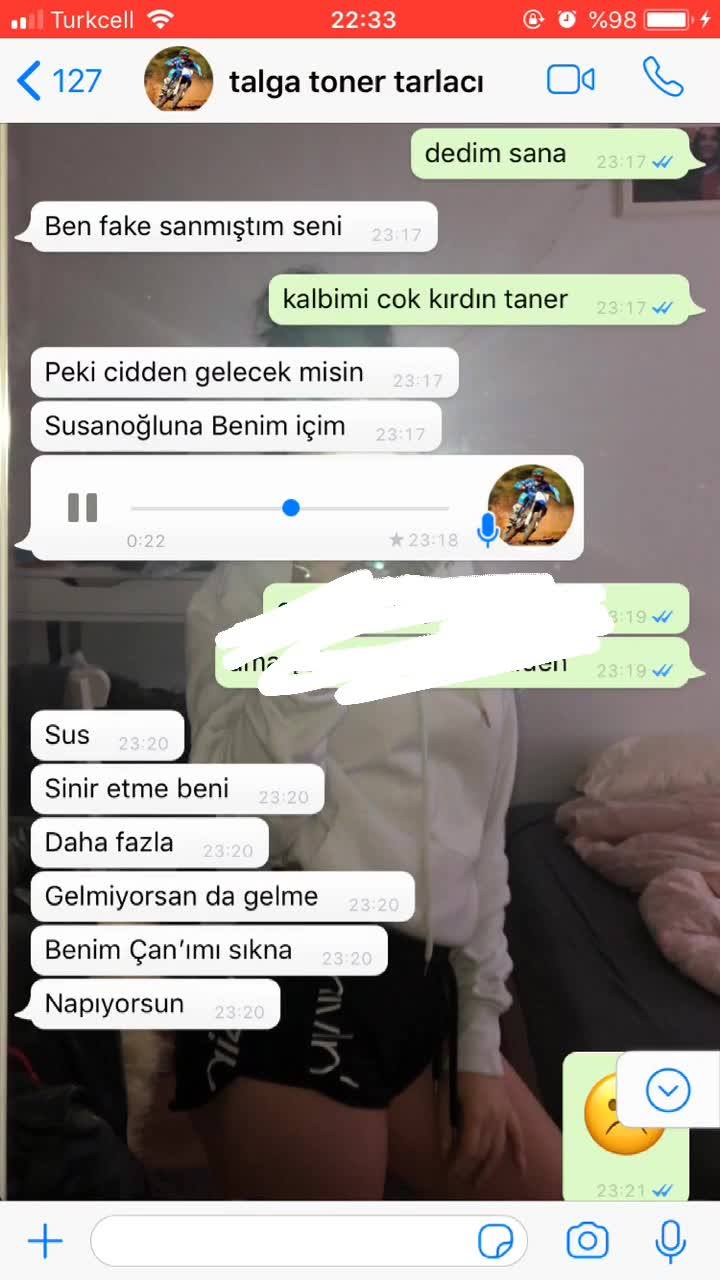Seek within the voice message slider
This screenshot has width=720, height=1280.
[x=290, y=508]
